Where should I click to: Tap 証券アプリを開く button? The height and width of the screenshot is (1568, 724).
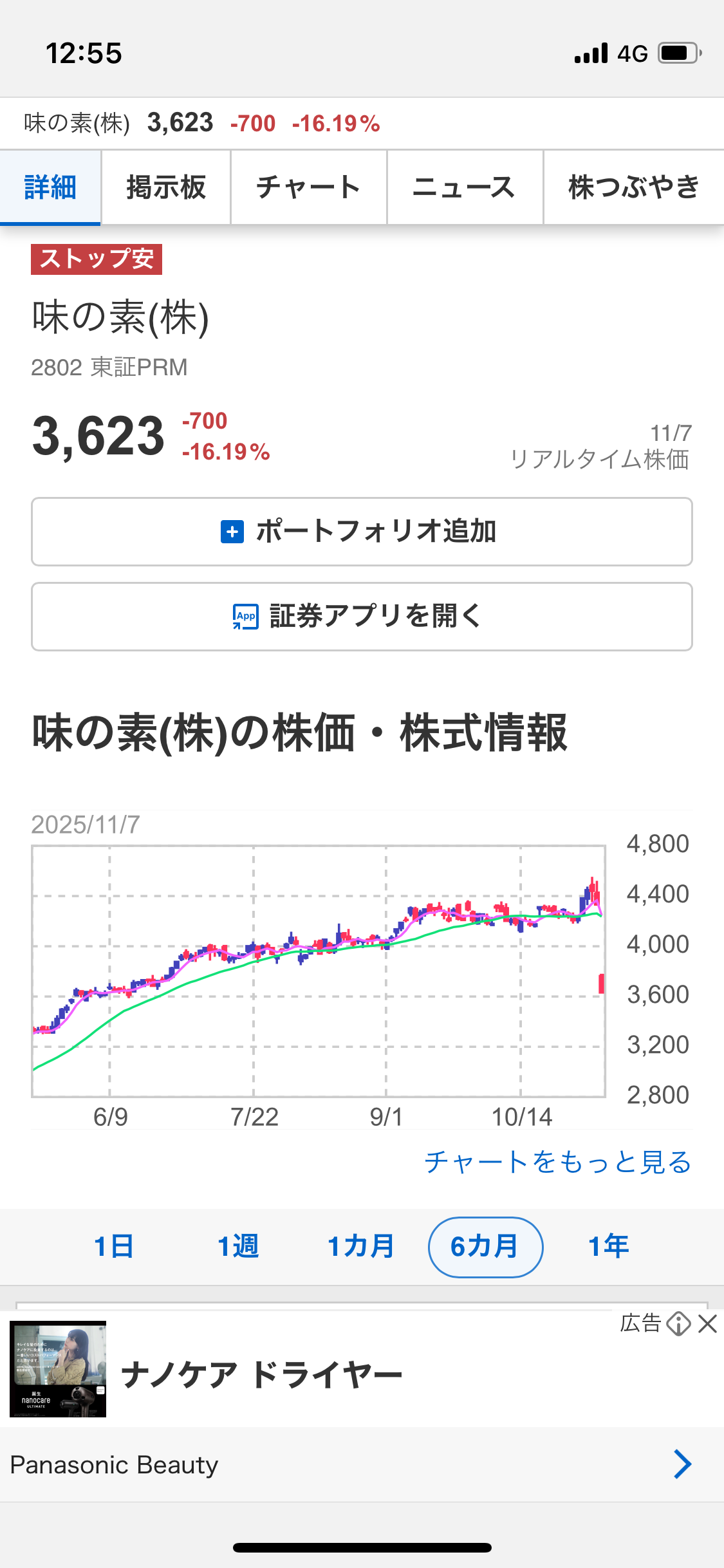pos(362,617)
